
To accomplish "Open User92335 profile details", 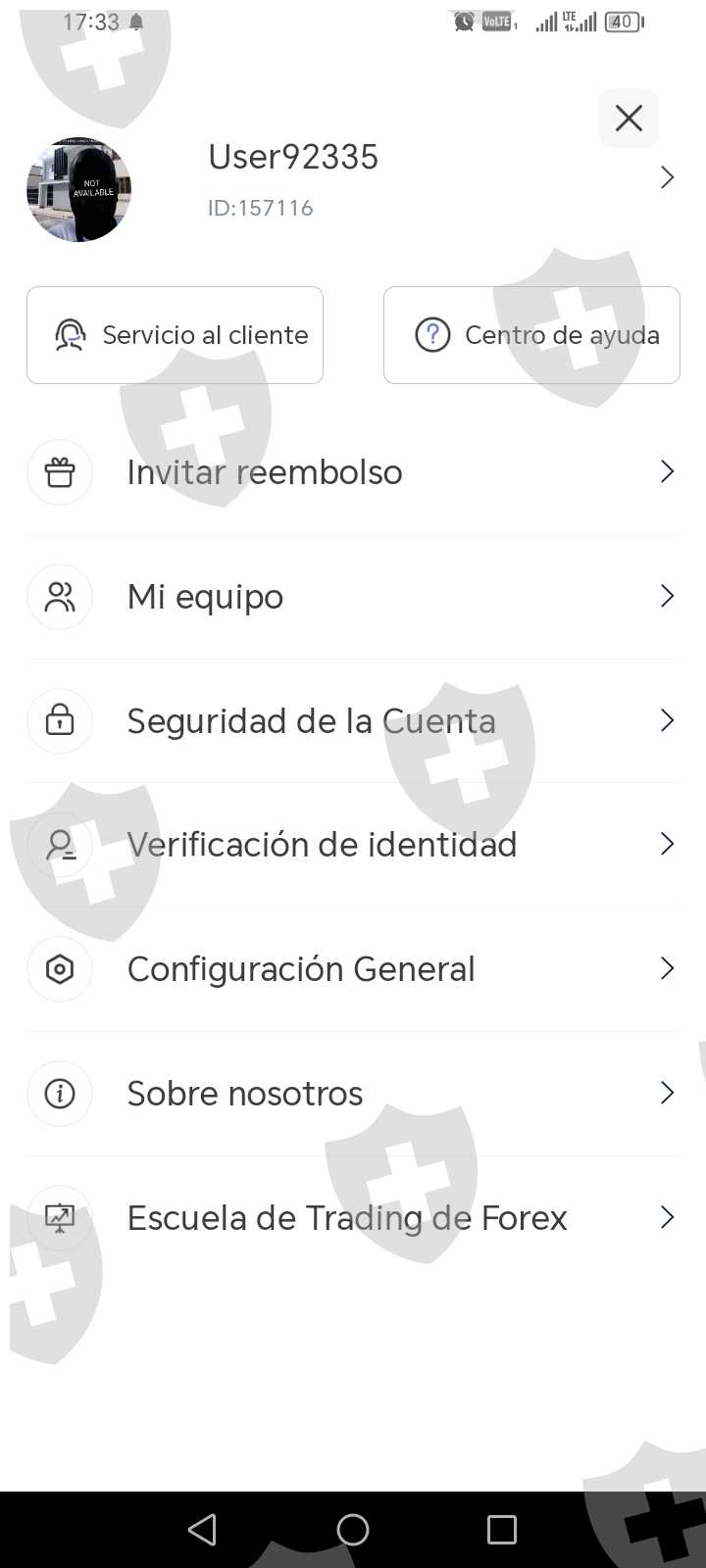I will tap(667, 177).
